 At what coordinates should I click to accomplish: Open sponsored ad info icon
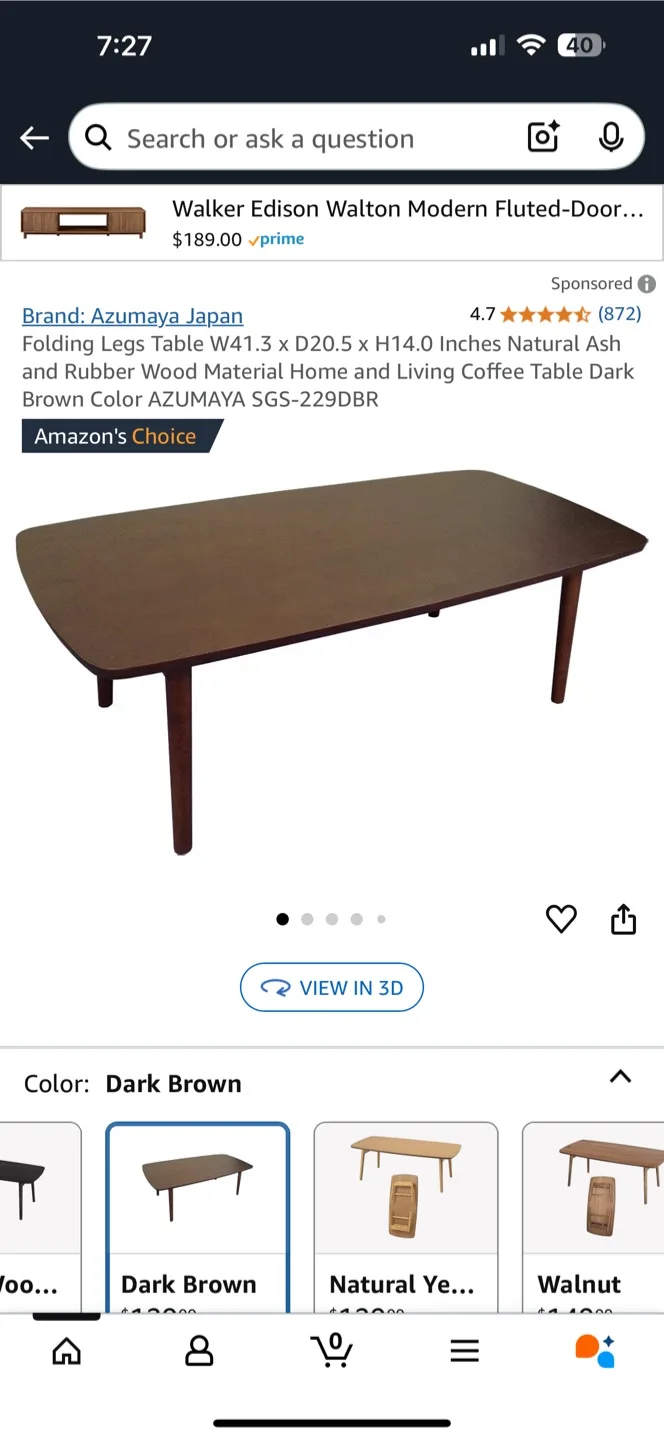click(x=647, y=284)
